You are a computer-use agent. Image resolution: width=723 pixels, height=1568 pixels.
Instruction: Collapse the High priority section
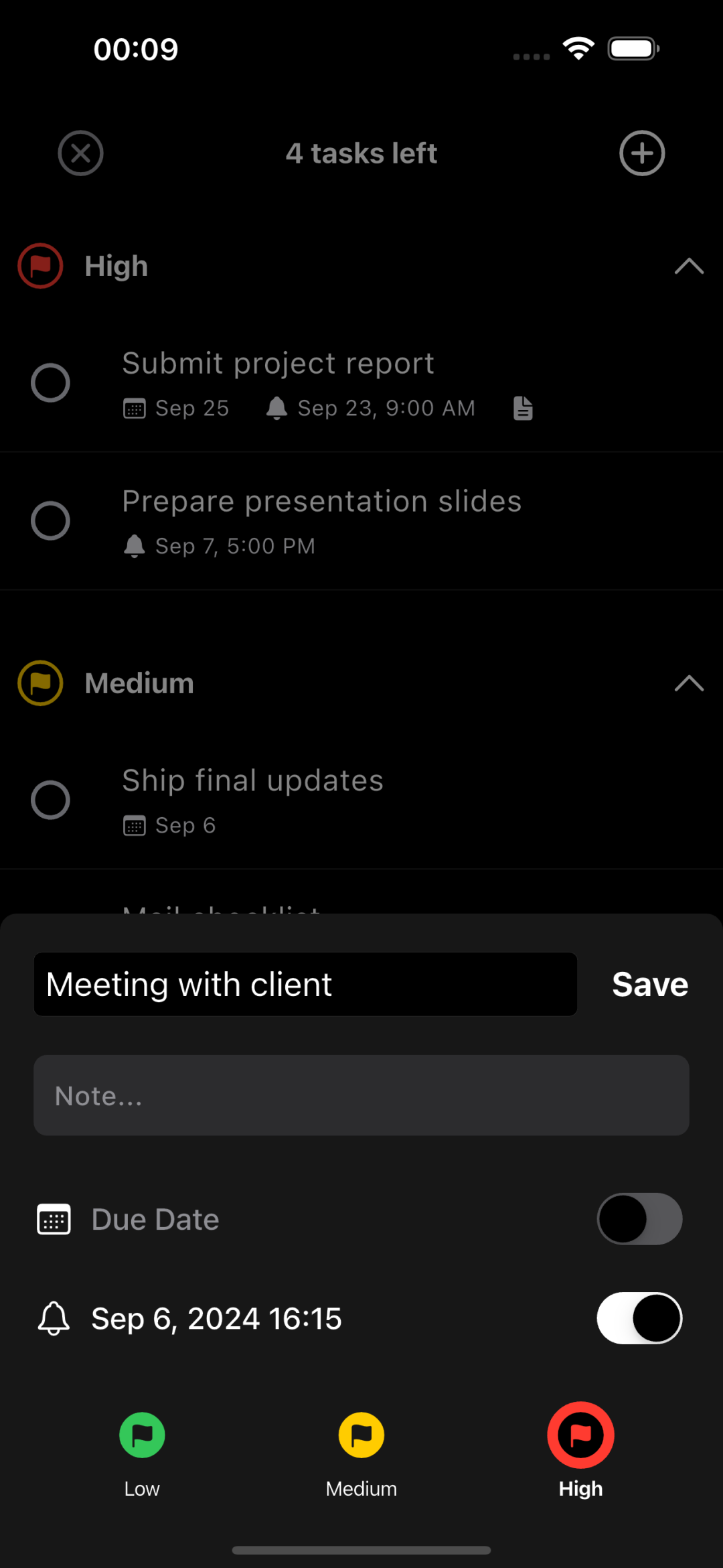pyautogui.click(x=689, y=267)
